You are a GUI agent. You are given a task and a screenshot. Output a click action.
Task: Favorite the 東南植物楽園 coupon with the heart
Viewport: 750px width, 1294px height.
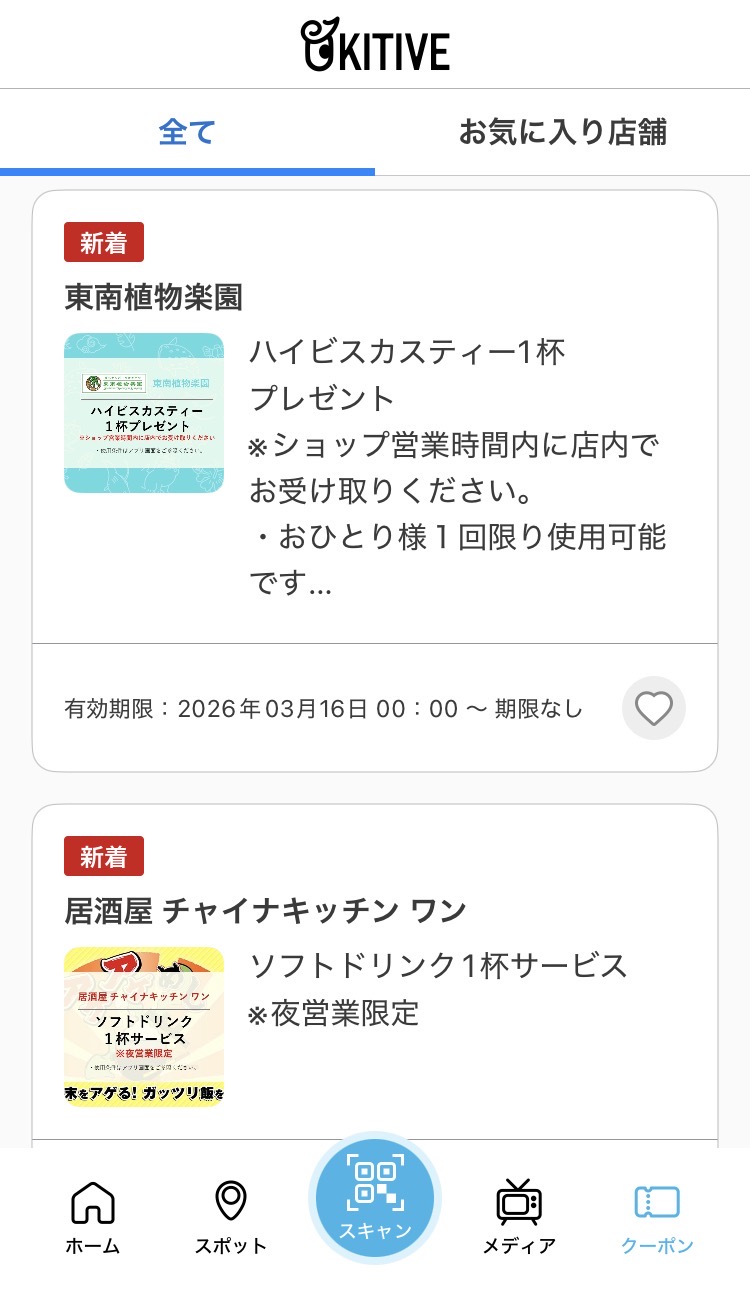point(653,708)
